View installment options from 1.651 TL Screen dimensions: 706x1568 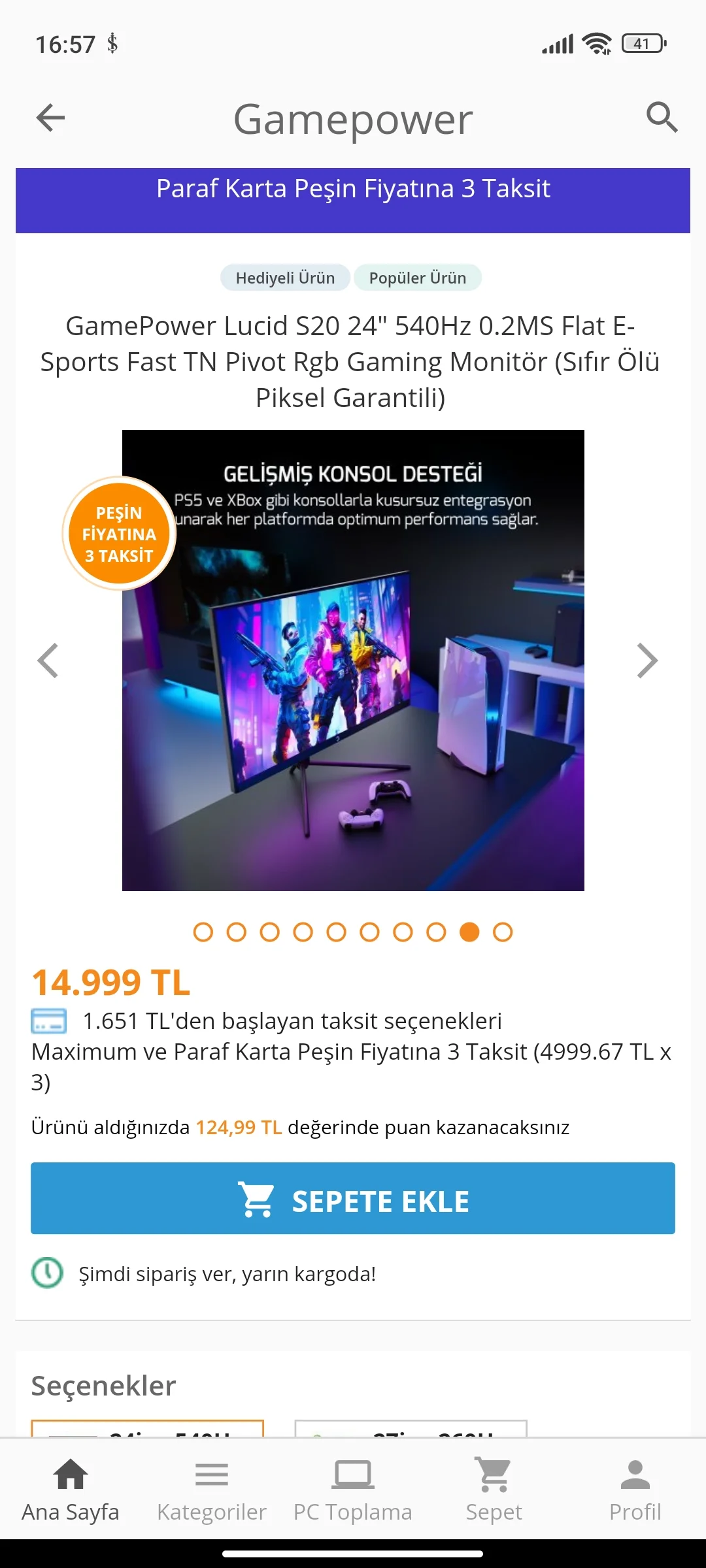tap(292, 1021)
